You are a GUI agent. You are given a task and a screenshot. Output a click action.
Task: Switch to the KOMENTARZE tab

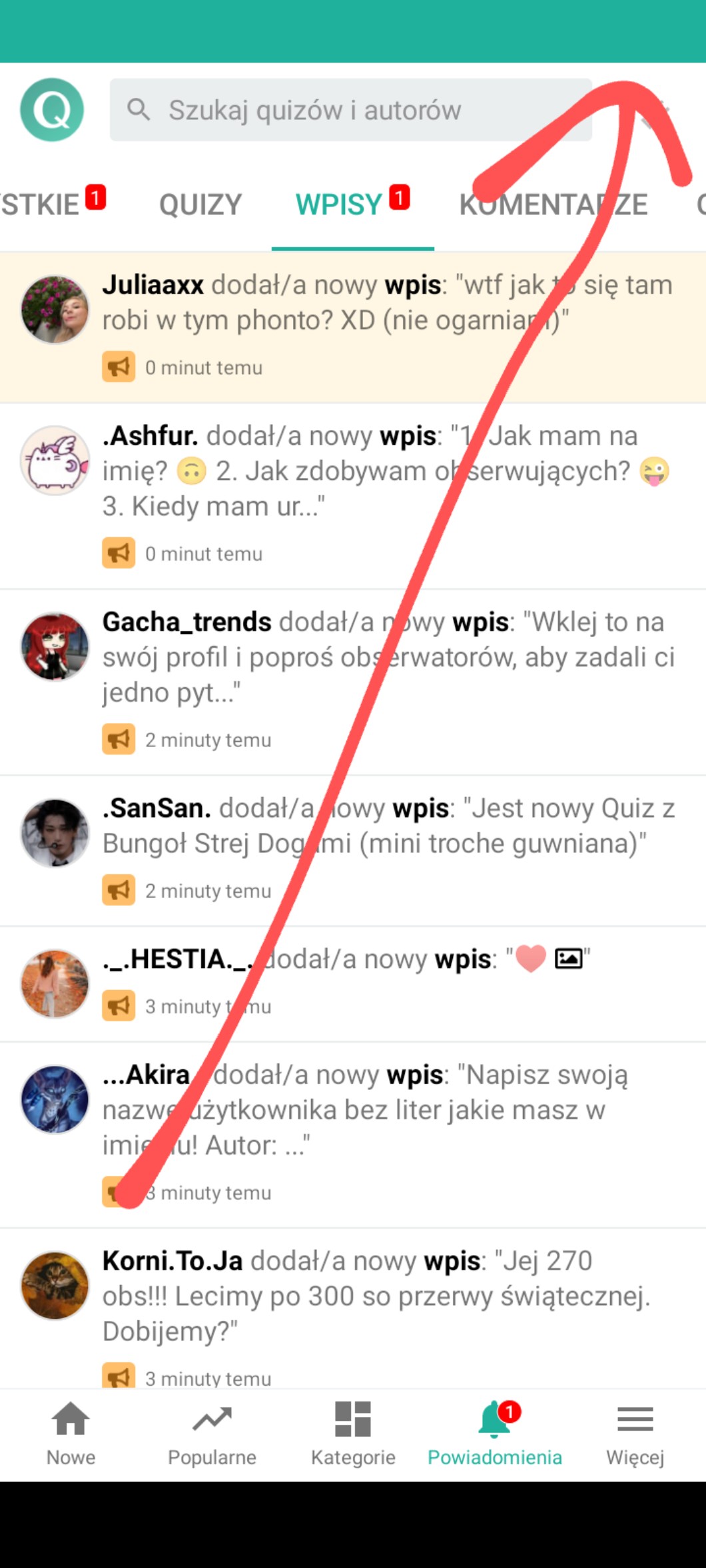tap(553, 205)
